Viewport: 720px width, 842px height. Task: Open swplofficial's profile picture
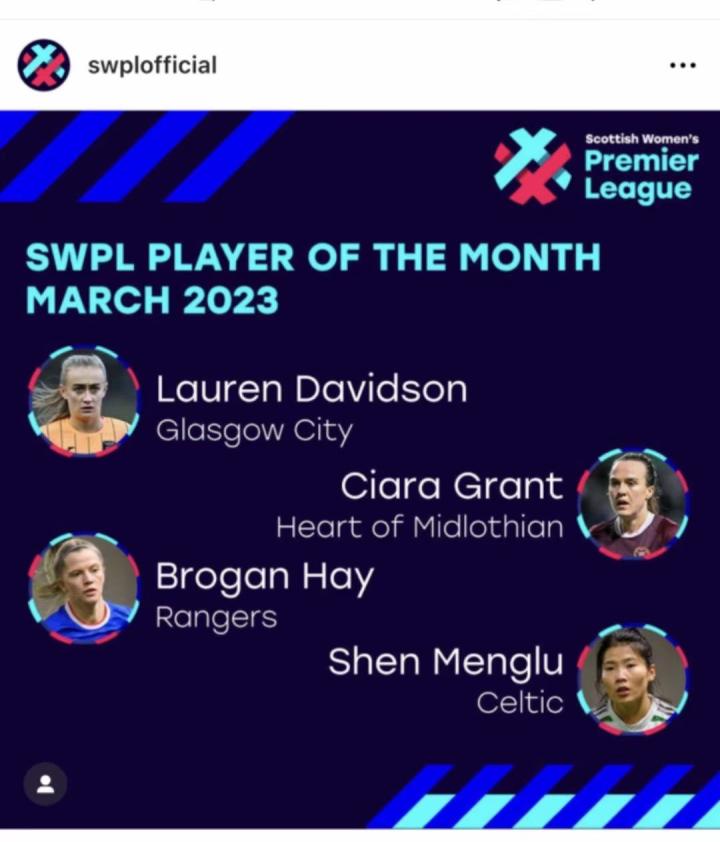coord(43,66)
